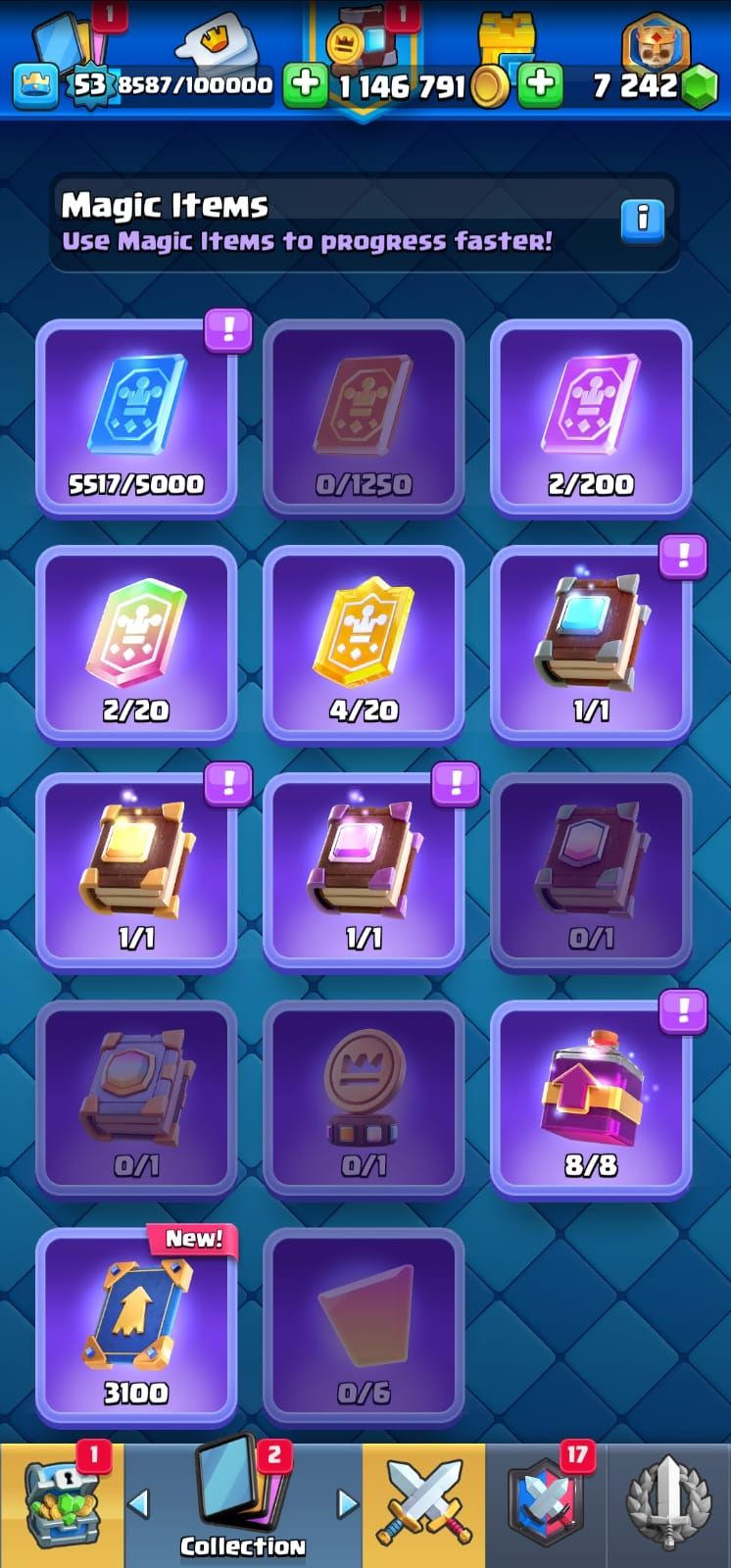
Task: Switch to the Battle crossed swords tab
Action: click(x=423, y=1506)
